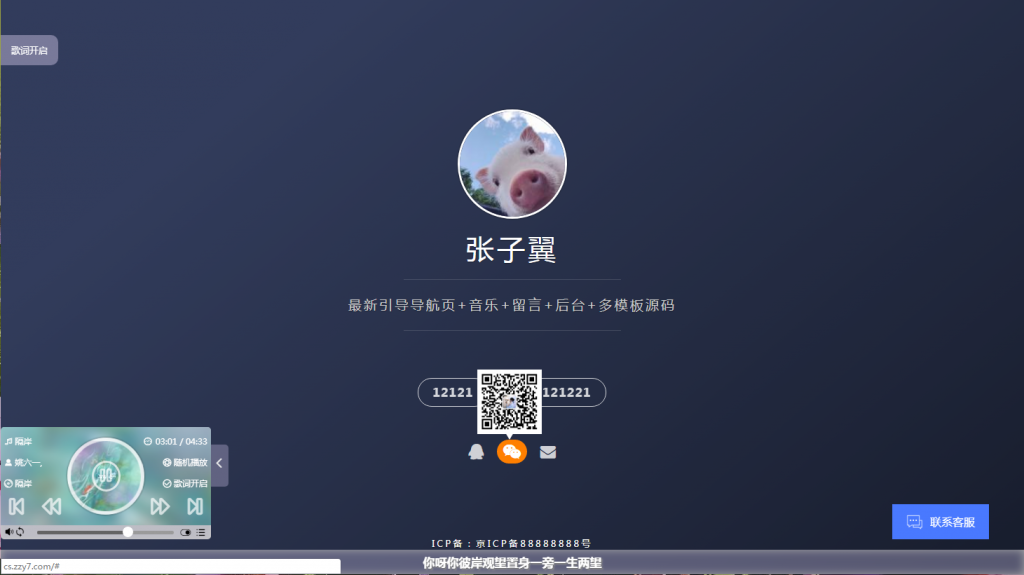
Task: Pause the playing song in music player
Action: (x=105, y=476)
